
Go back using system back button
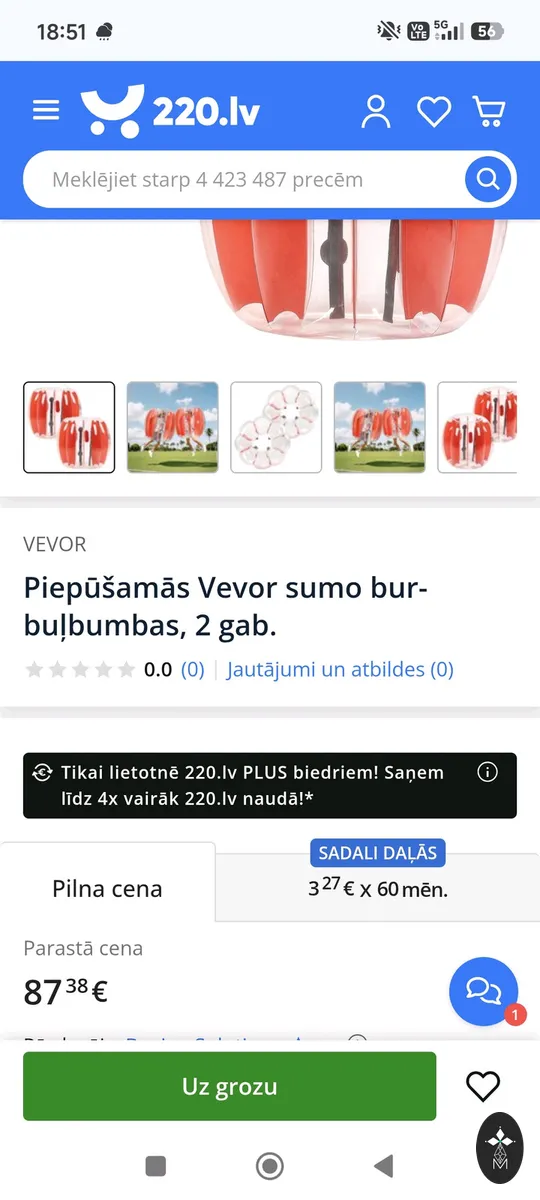point(383,1166)
